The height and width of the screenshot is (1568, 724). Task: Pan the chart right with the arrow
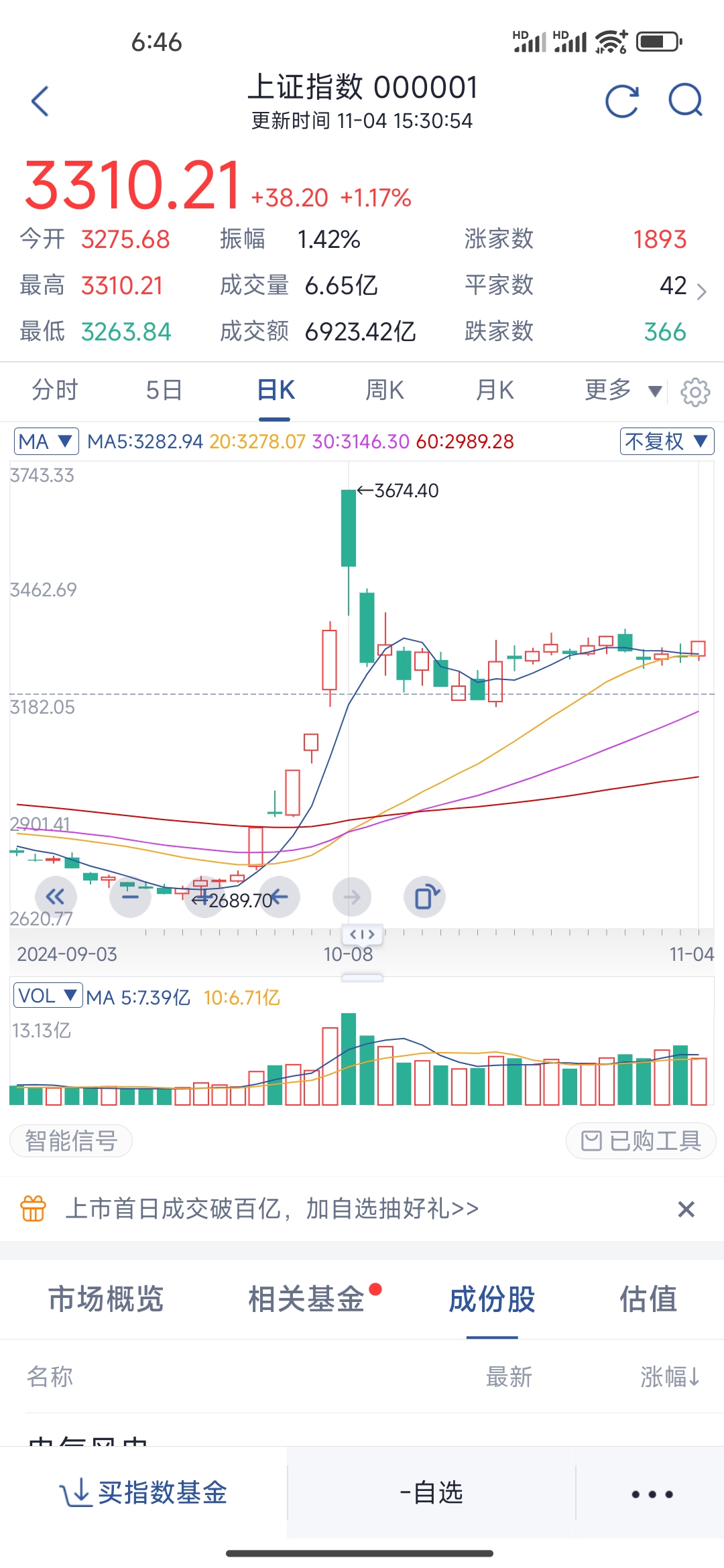click(351, 897)
